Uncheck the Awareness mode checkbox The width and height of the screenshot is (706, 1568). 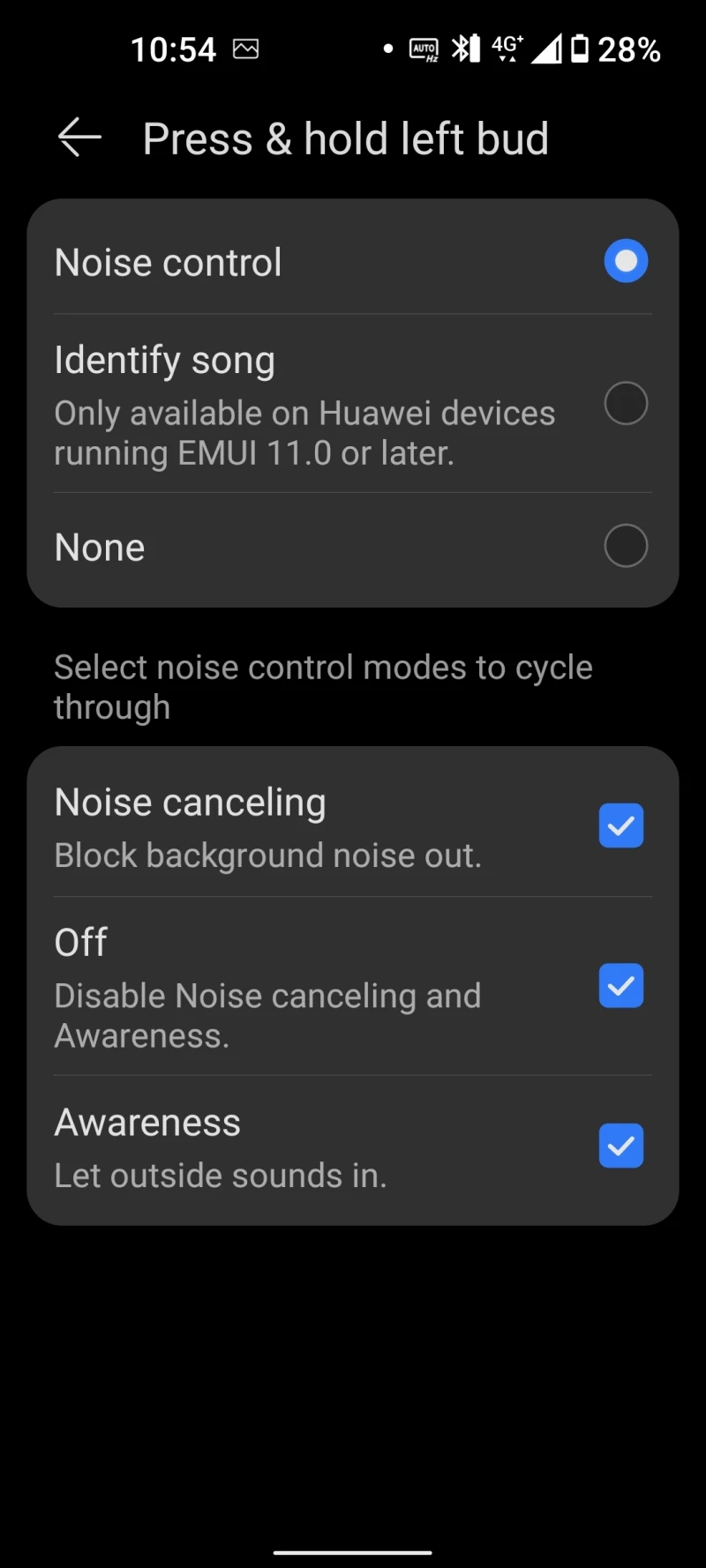coord(621,1145)
